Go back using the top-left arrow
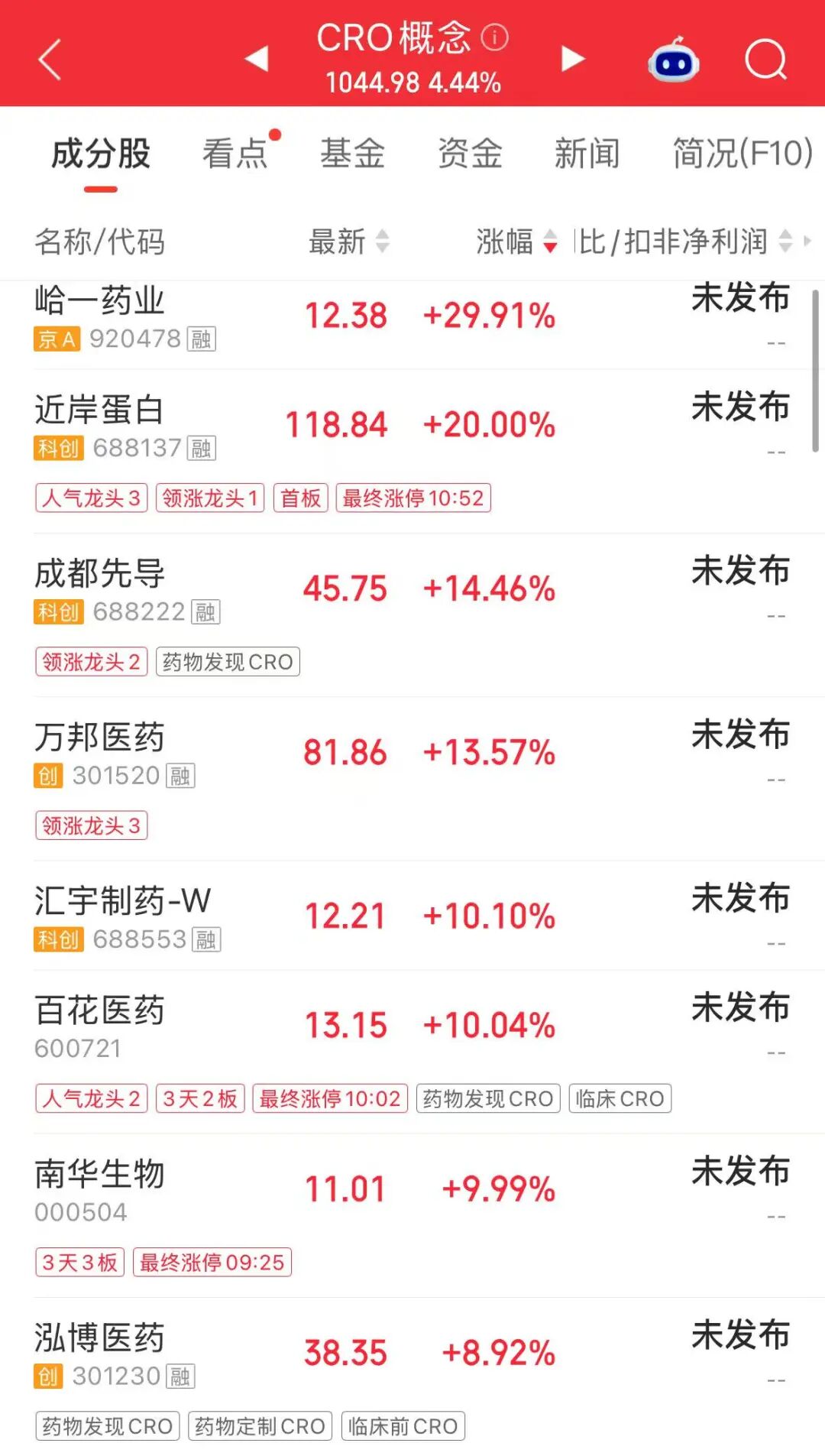Image resolution: width=825 pixels, height=1456 pixels. pos(50,60)
